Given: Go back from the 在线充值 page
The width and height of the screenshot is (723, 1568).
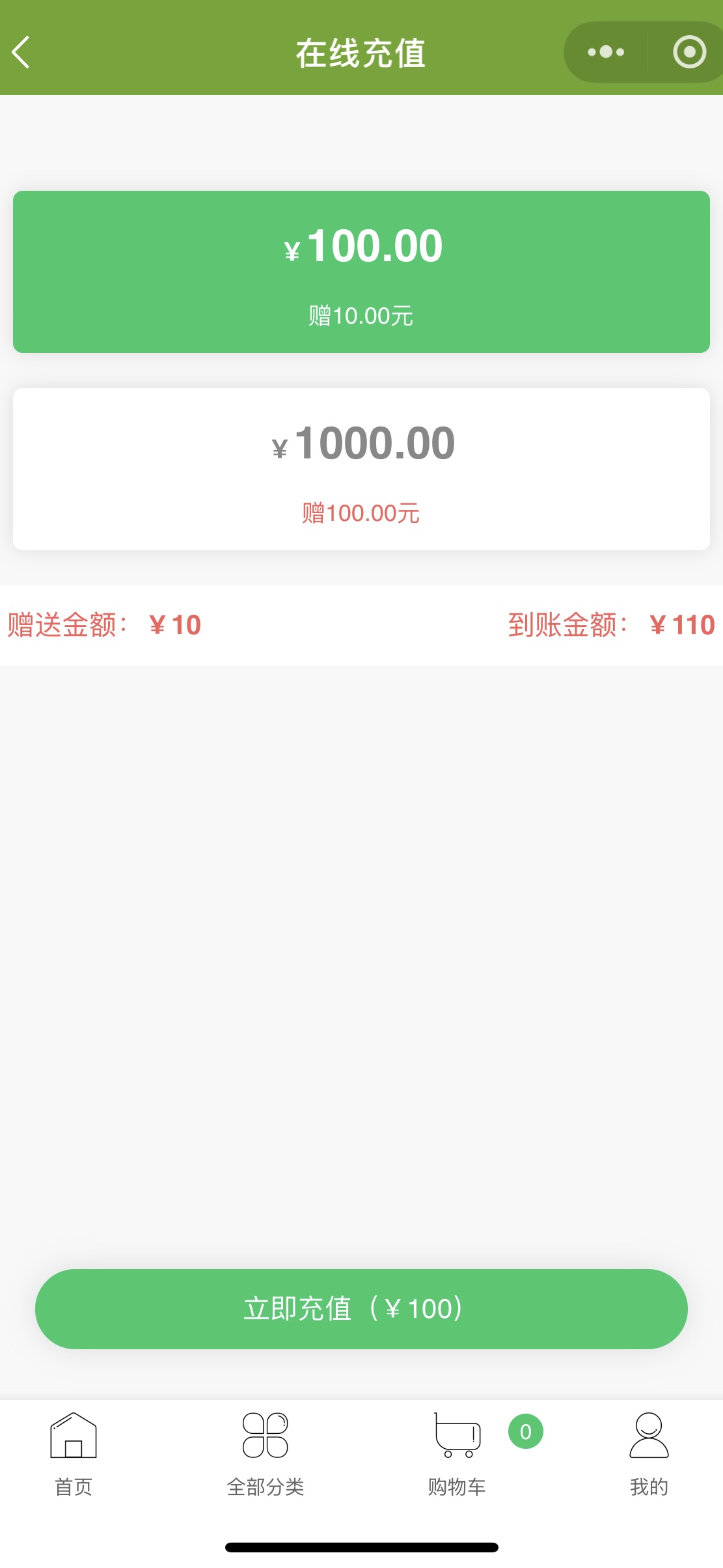Looking at the screenshot, I should tap(21, 52).
